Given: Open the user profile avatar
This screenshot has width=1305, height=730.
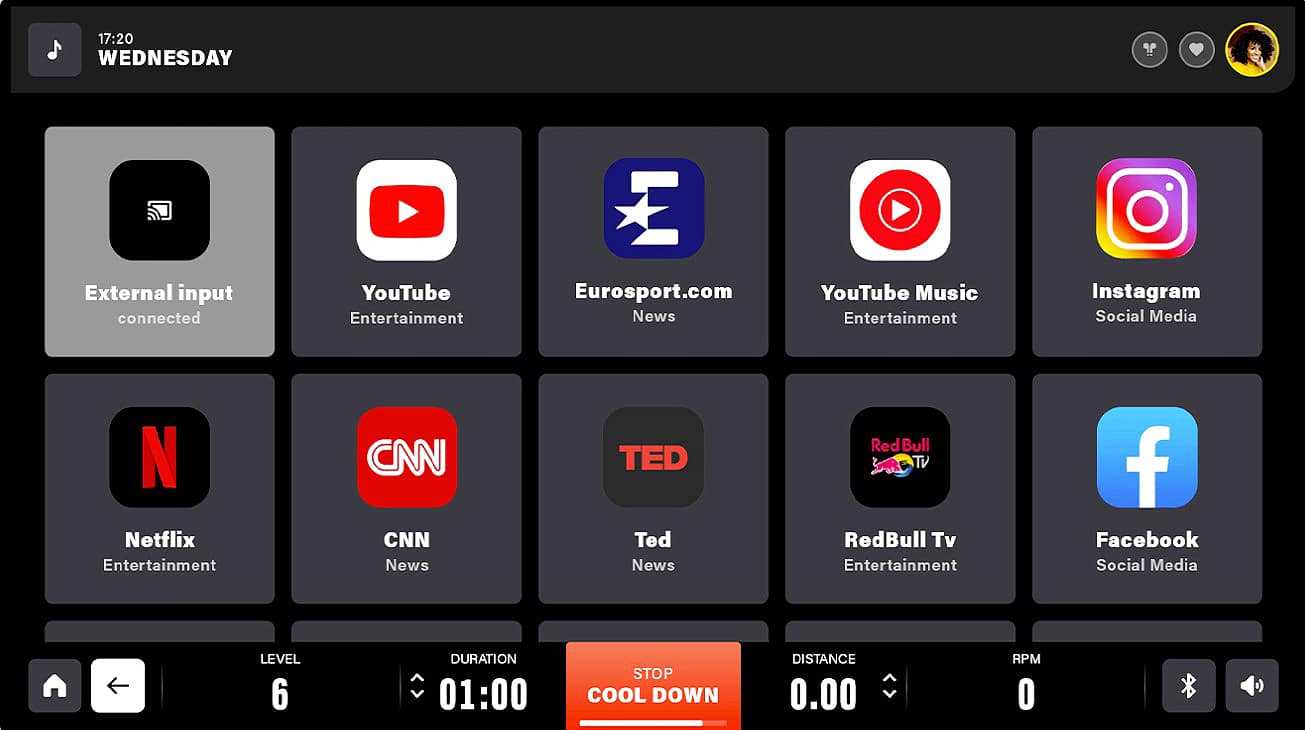Looking at the screenshot, I should (x=1252, y=49).
